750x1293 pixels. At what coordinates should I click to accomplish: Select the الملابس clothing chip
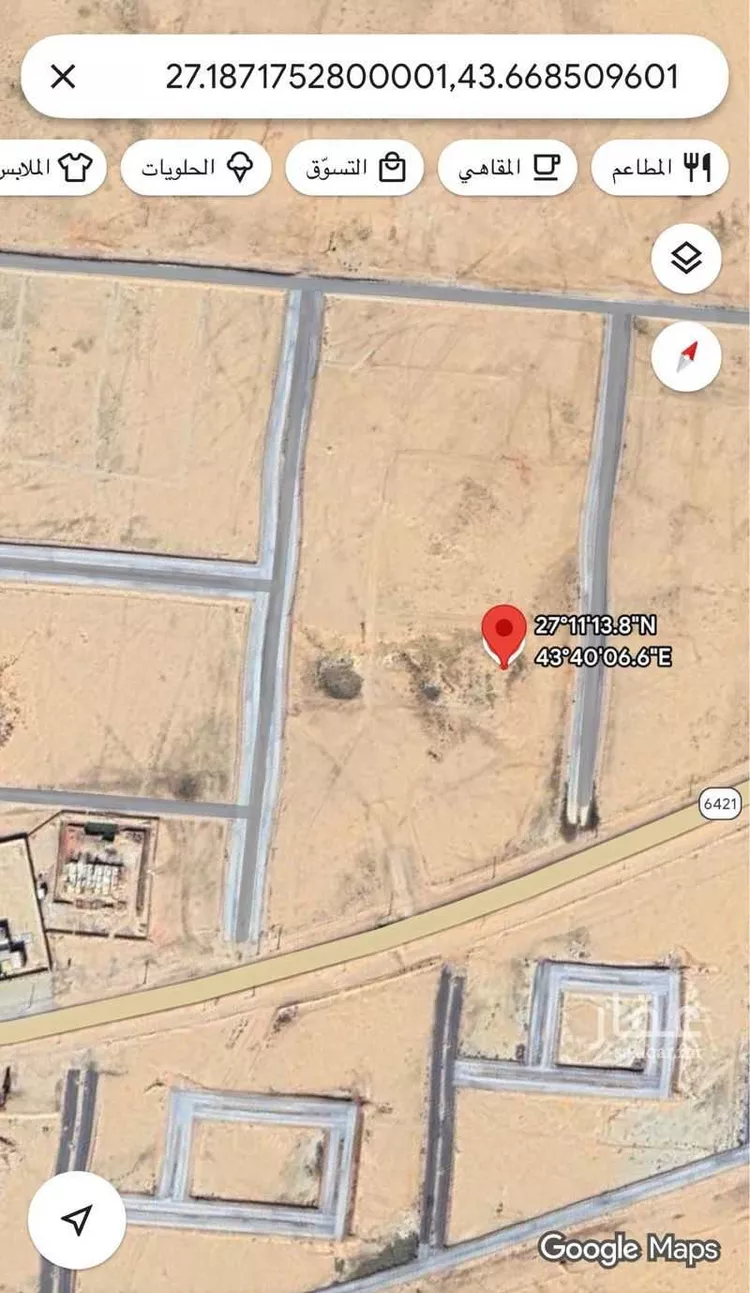point(50,167)
